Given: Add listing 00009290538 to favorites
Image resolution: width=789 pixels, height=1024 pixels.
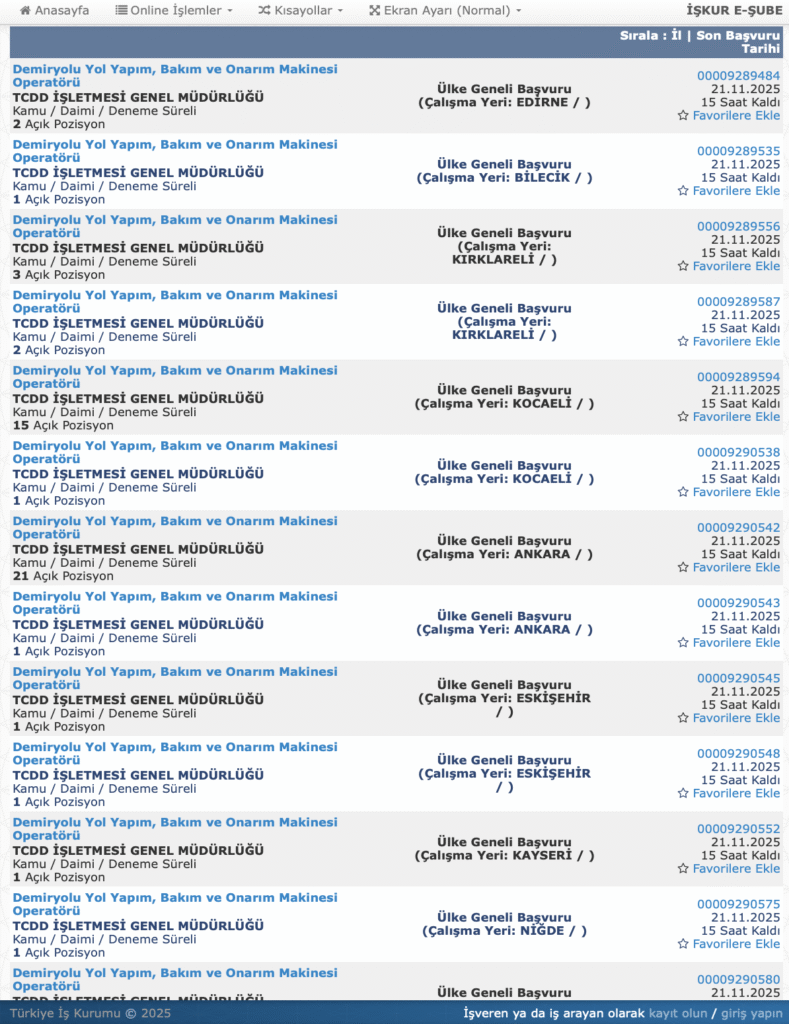Looking at the screenshot, I should pos(735,492).
